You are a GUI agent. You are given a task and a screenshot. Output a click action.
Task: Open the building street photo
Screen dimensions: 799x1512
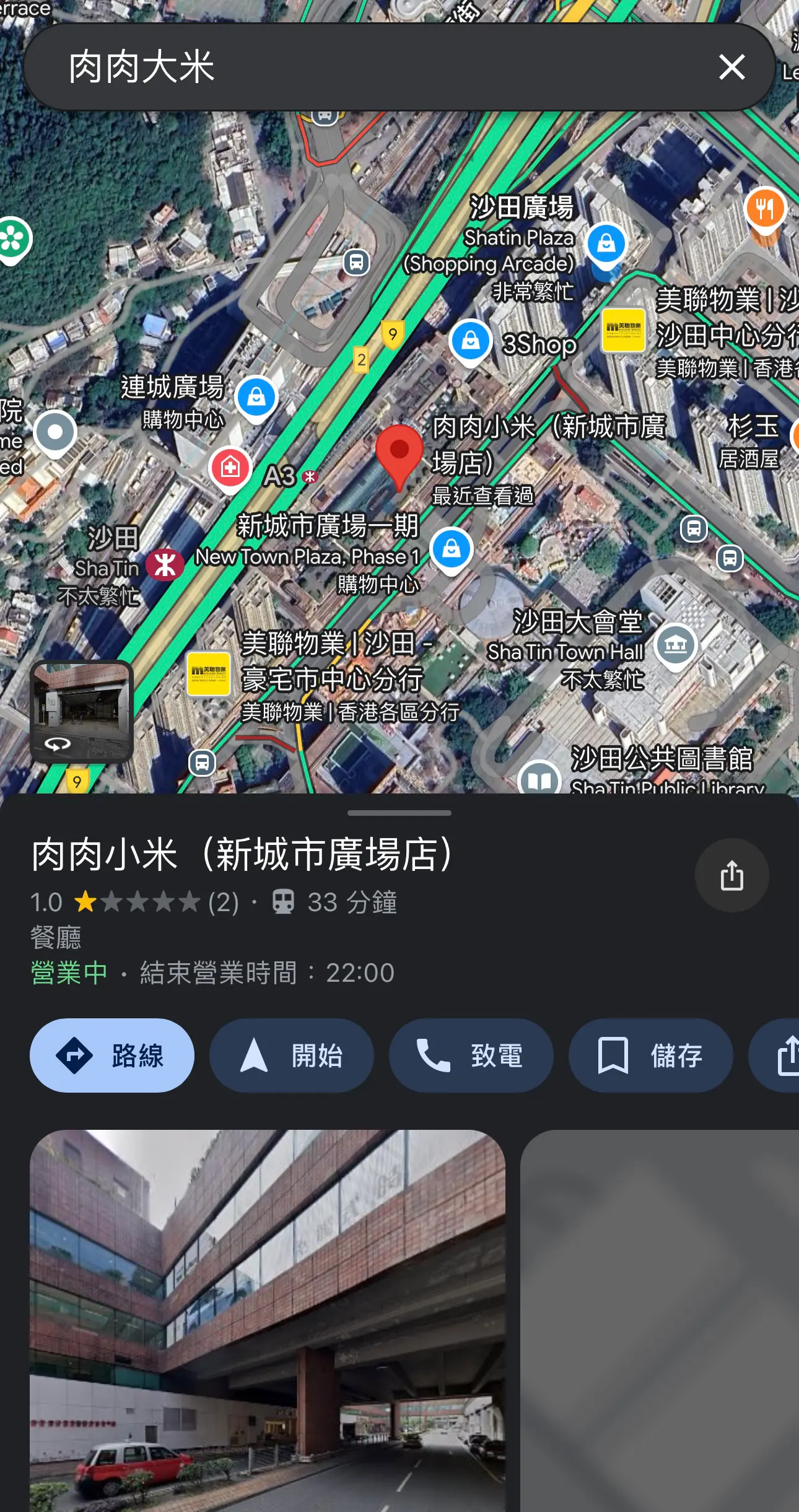coord(268,1321)
